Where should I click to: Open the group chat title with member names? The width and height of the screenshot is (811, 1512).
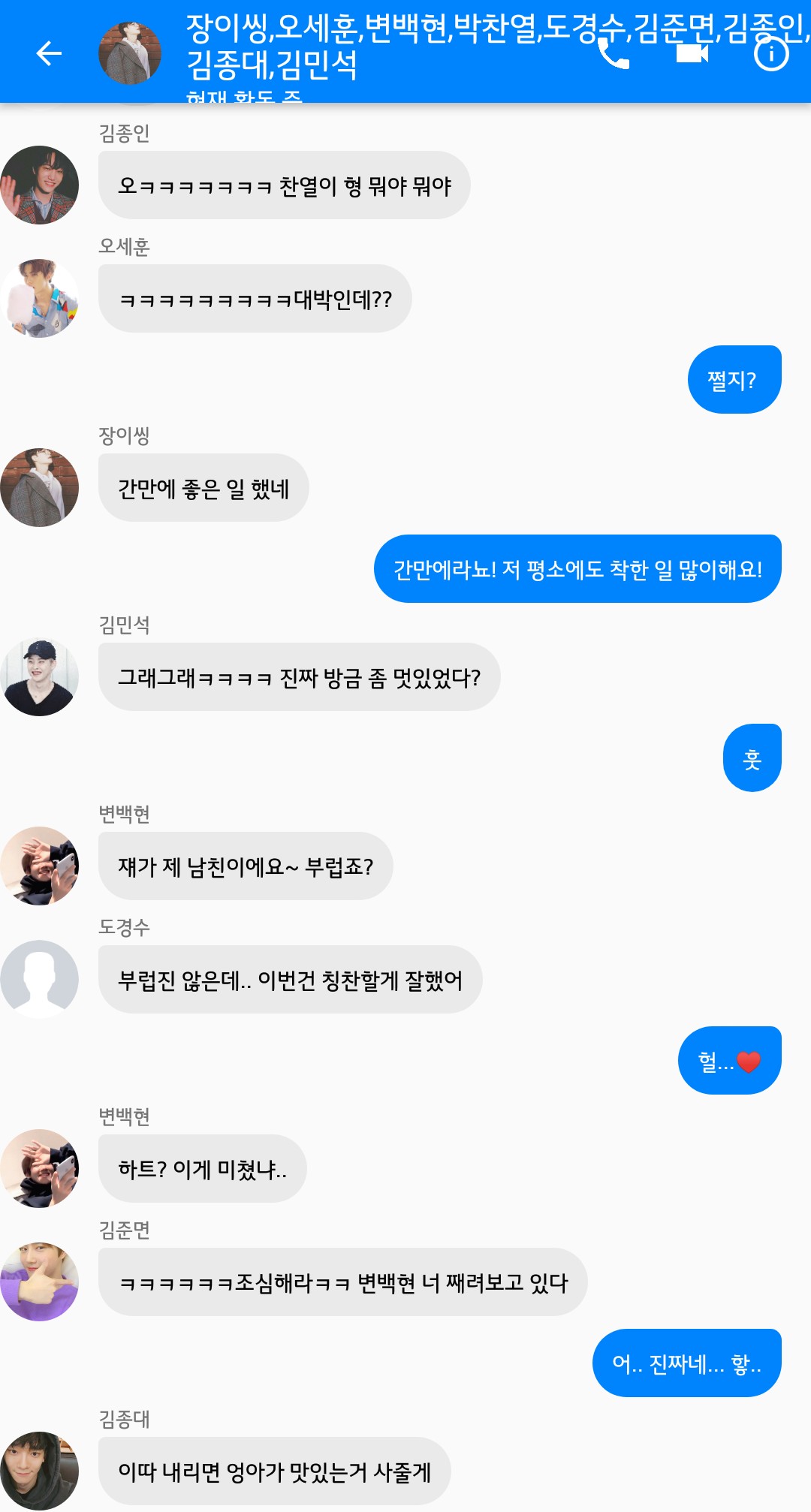point(390,47)
